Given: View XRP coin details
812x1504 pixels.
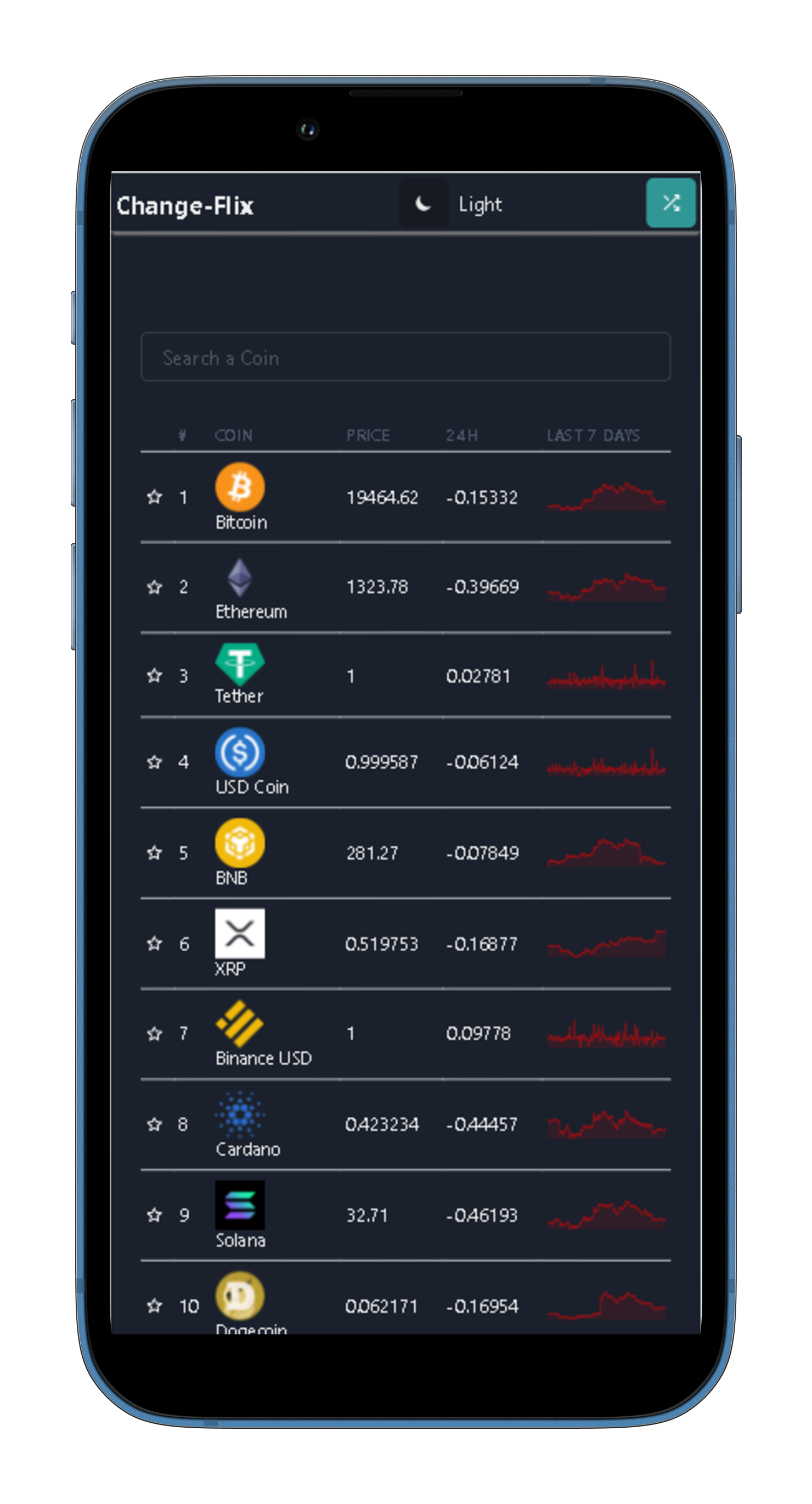Looking at the screenshot, I should [x=405, y=944].
